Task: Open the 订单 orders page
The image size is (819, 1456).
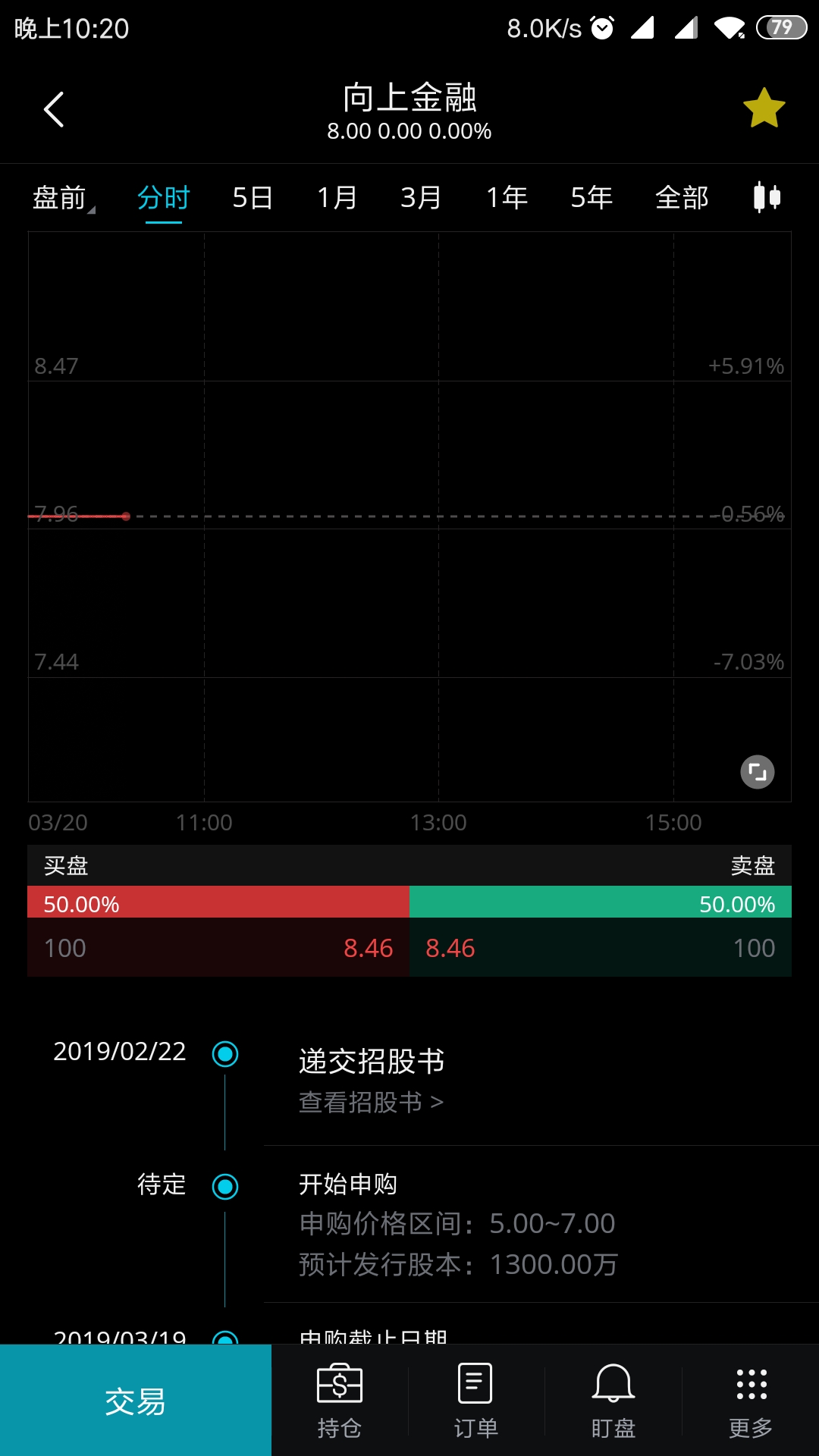Action: click(x=476, y=1401)
